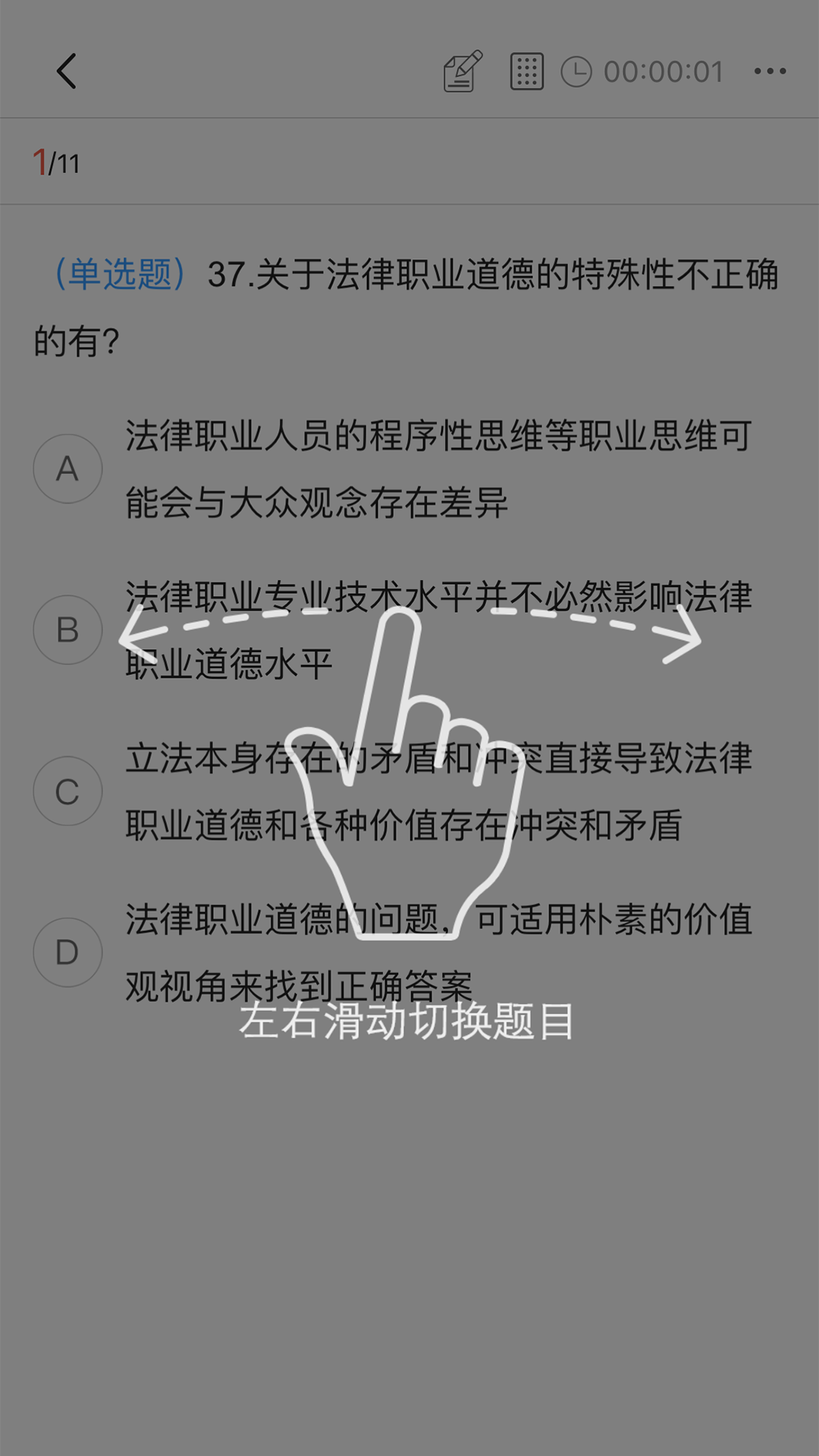Select answer option A
819x1456 pixels.
(67, 468)
